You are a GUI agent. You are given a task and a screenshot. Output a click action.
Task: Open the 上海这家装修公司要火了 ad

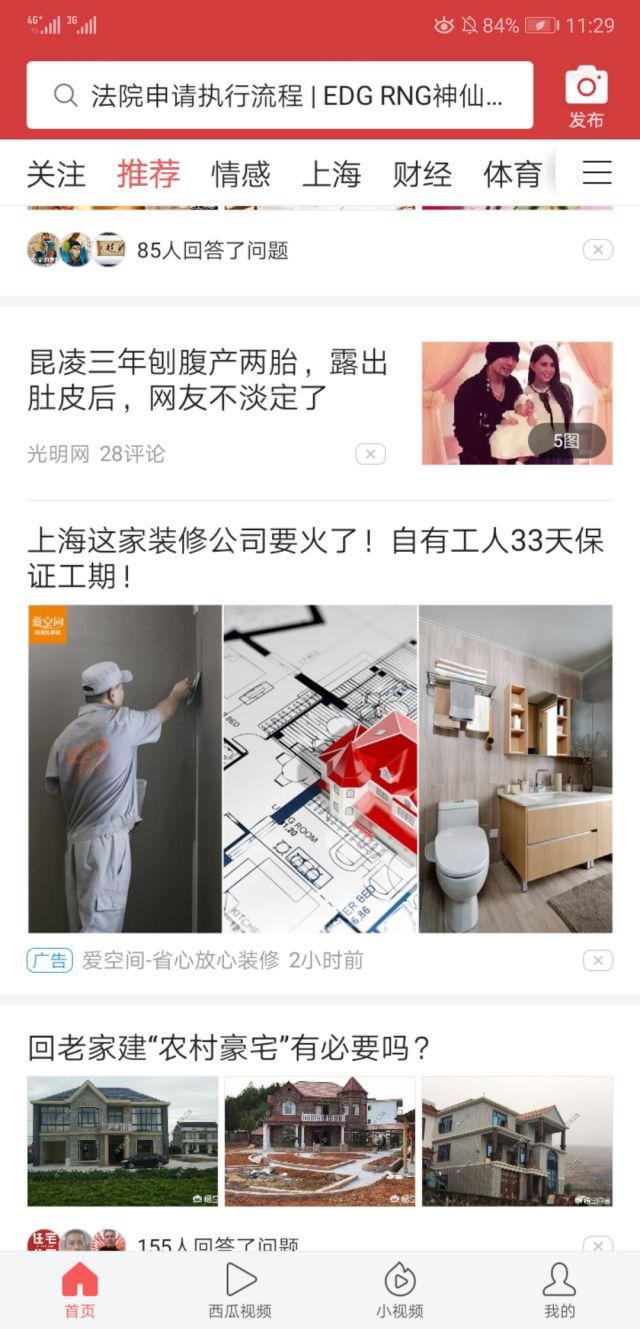(x=315, y=559)
